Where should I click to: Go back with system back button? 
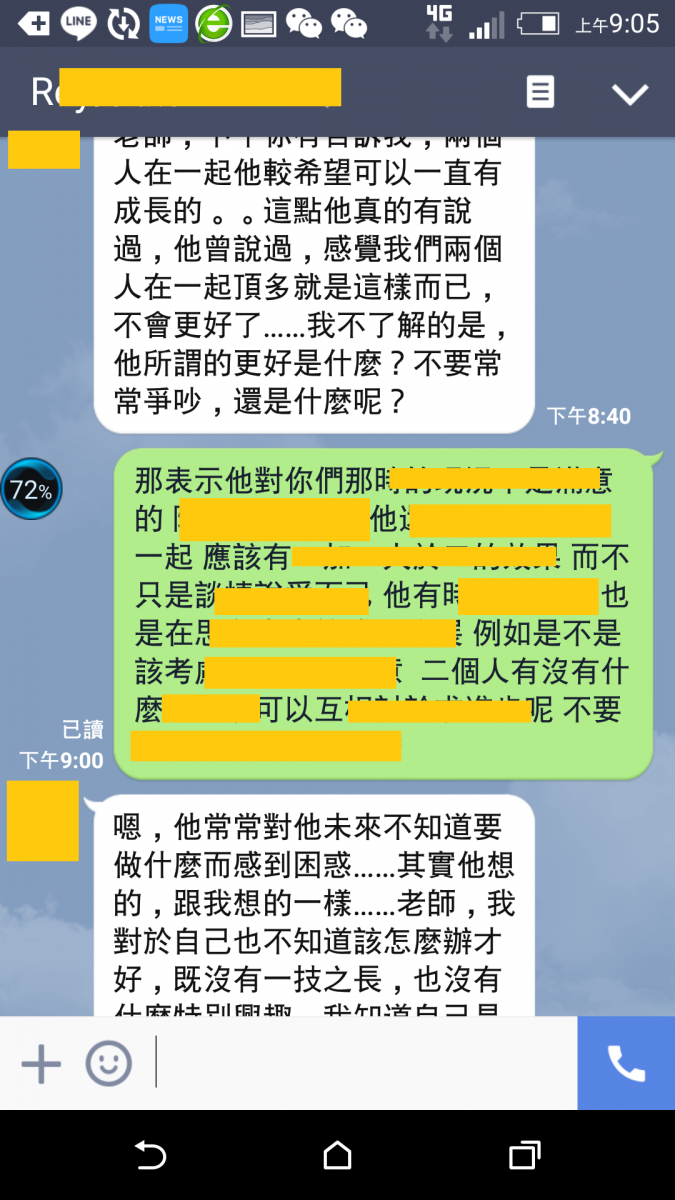click(150, 1156)
